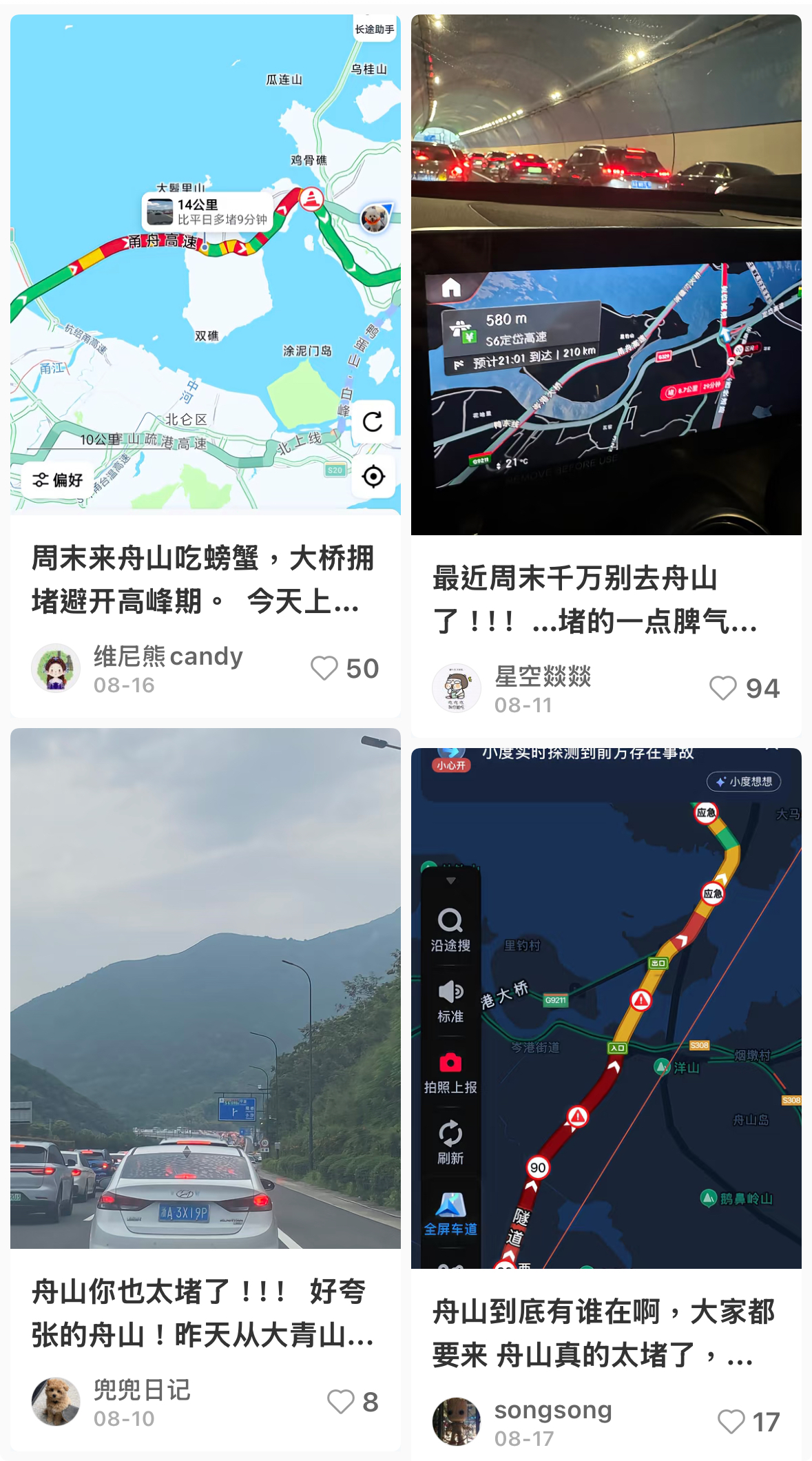Like the post by 兜兜日记
Image resolution: width=812 pixels, height=1461 pixels.
341,1401
